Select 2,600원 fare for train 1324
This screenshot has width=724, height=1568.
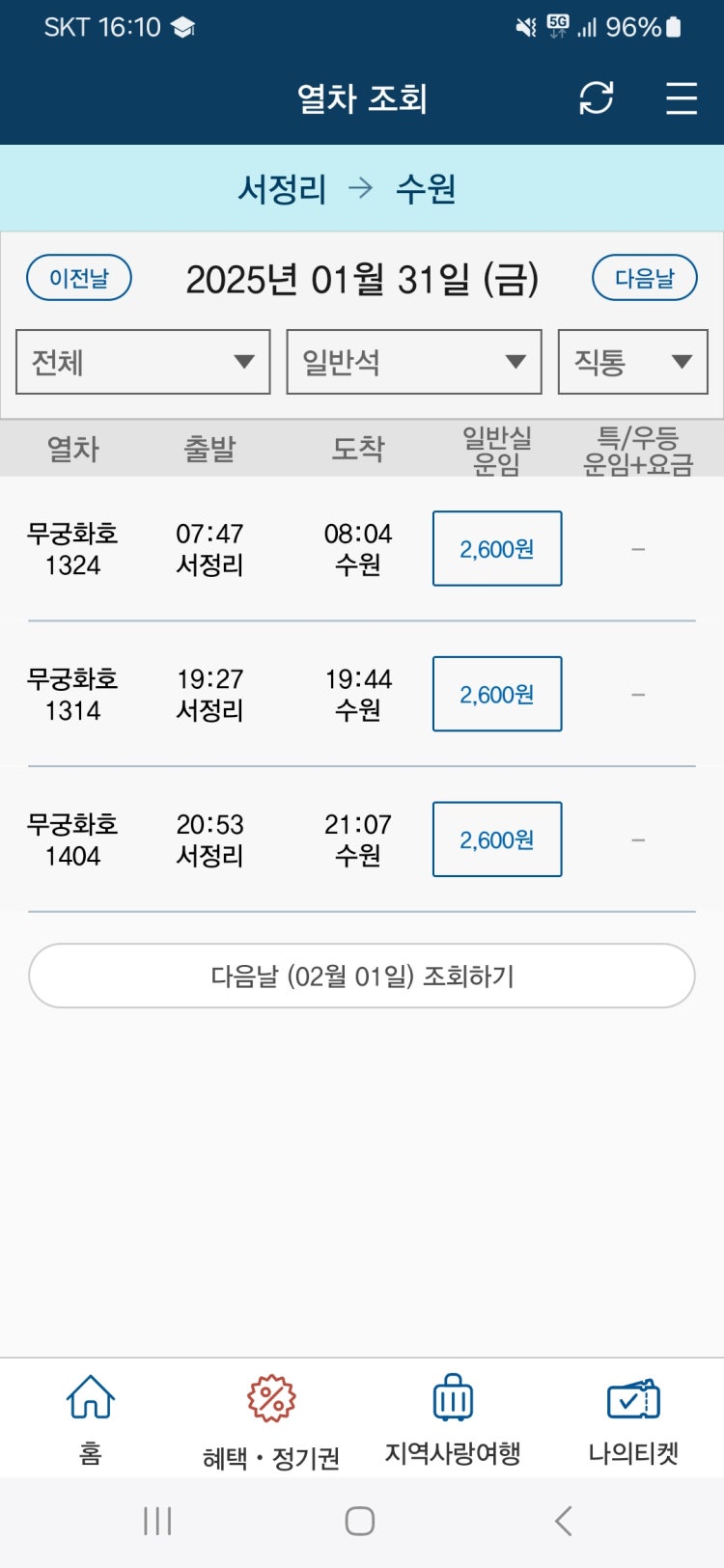click(x=497, y=549)
